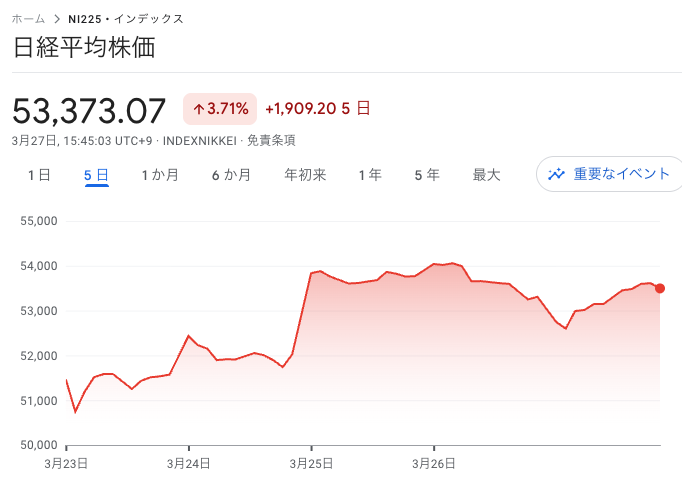Select the 5日 range tab

click(96, 175)
